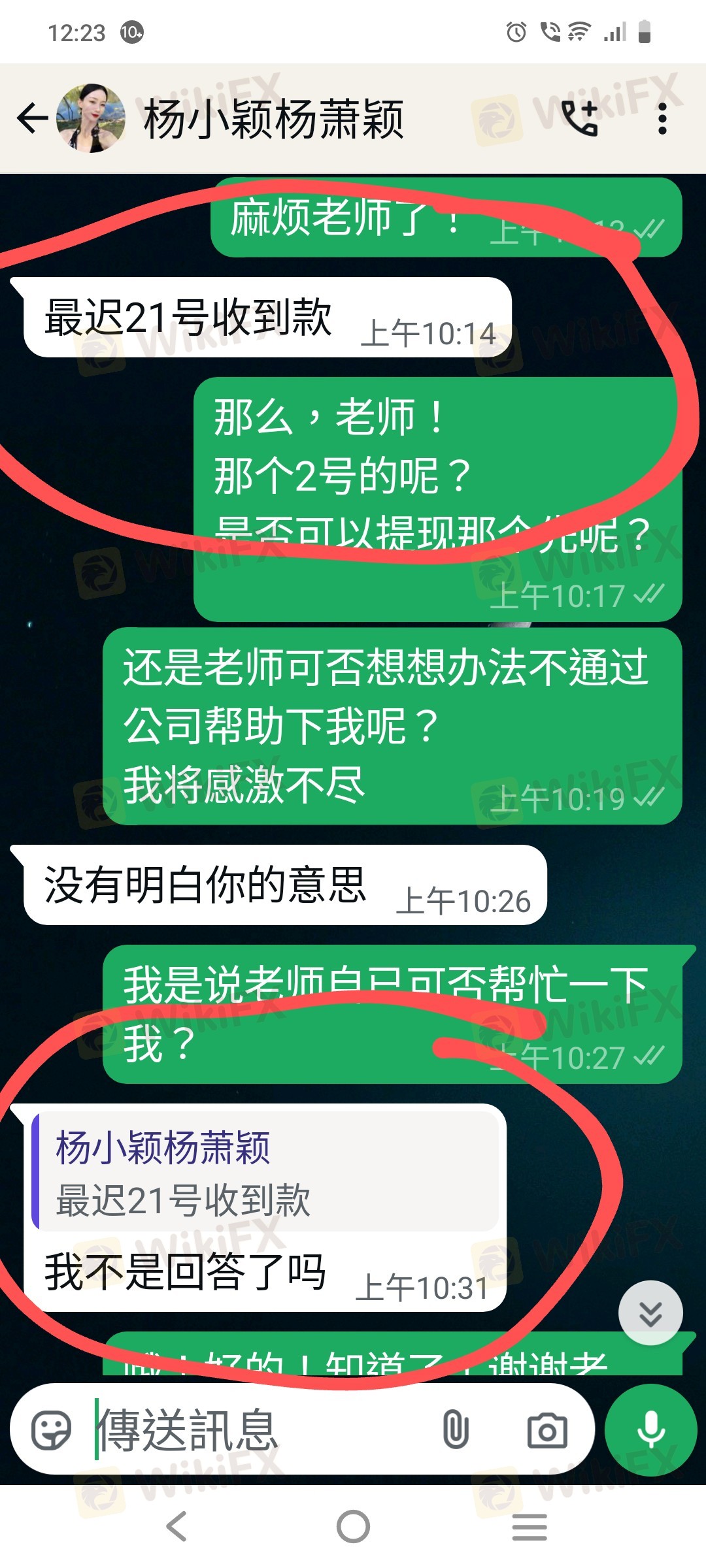Open 杨小颖杨萧颖 contact profile picture
Screen dimensions: 706x1568
(91, 118)
